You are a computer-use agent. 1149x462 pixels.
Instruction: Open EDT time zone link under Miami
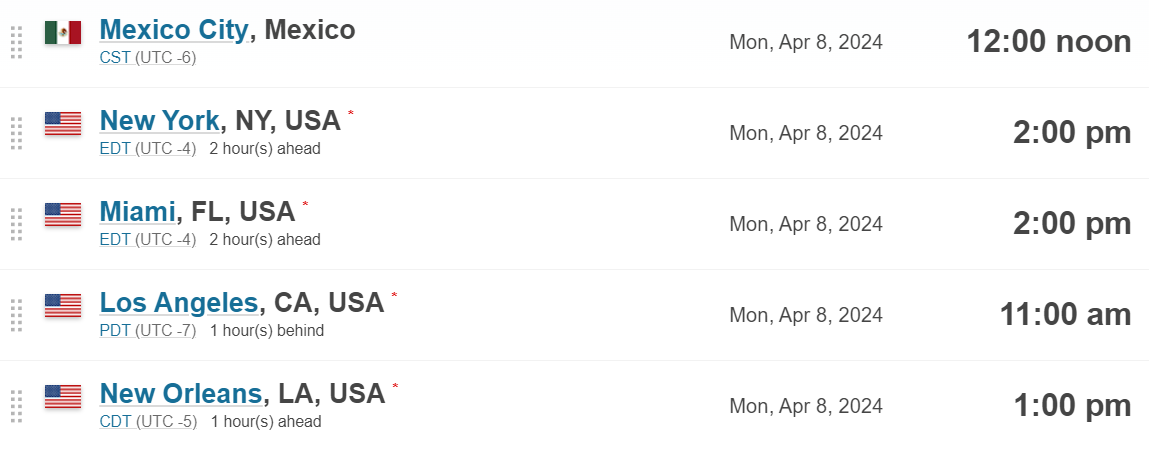coord(115,240)
